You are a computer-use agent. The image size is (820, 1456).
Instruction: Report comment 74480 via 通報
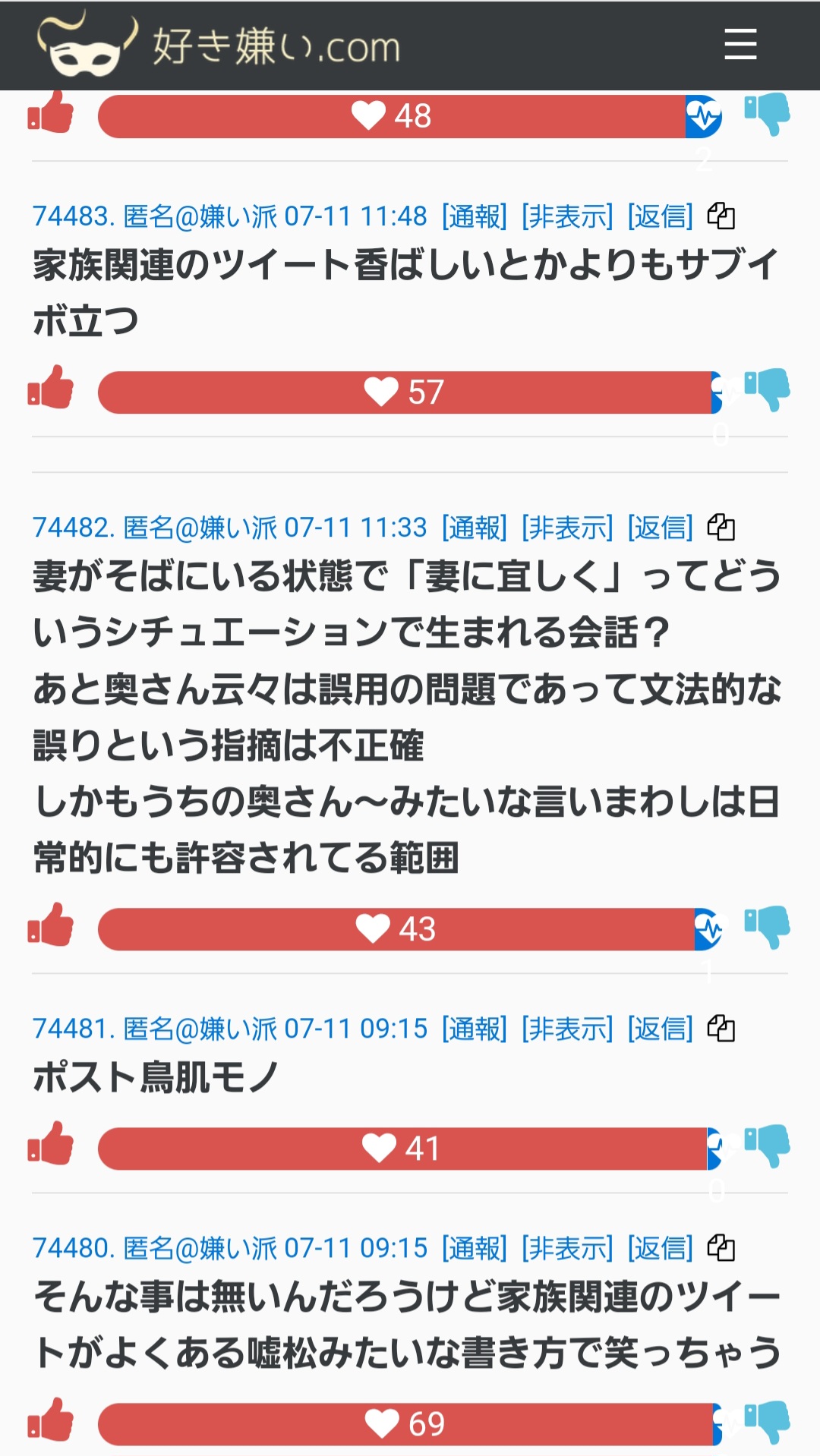tap(475, 1249)
